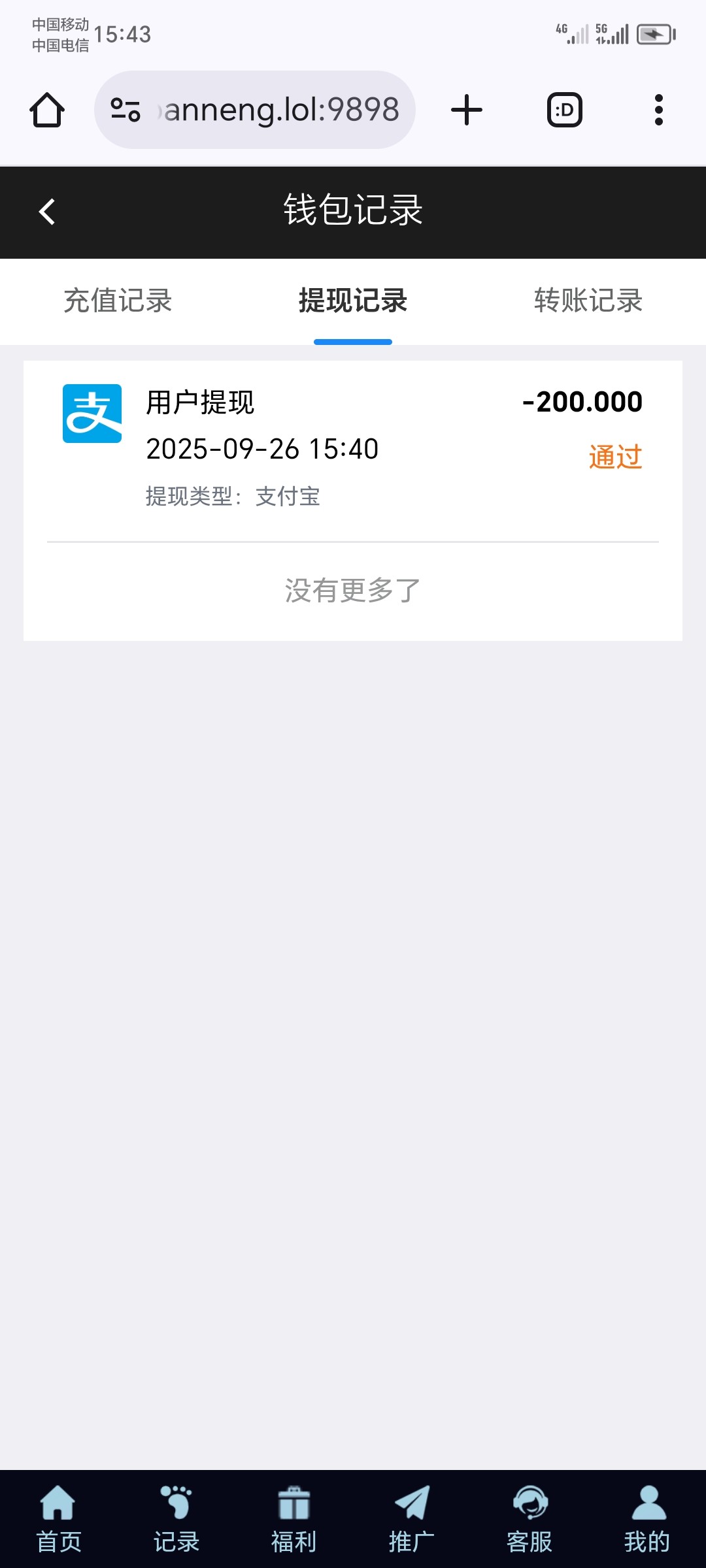Go to 首页 in the bottom bar
The height and width of the screenshot is (1568, 706).
click(59, 1519)
